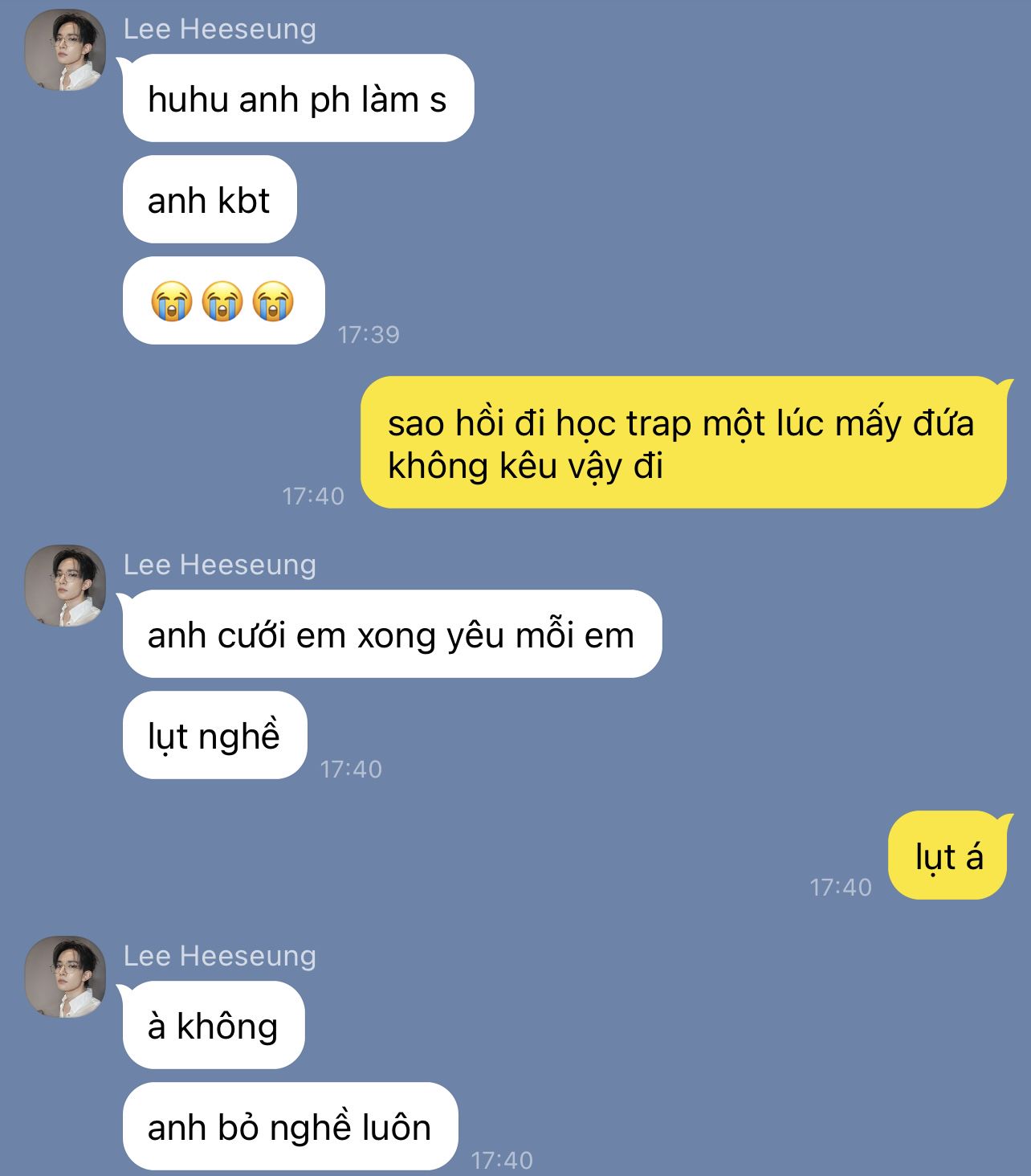1031x1176 pixels.
Task: View the profile picture next to 'à không'
Action: 66,976
